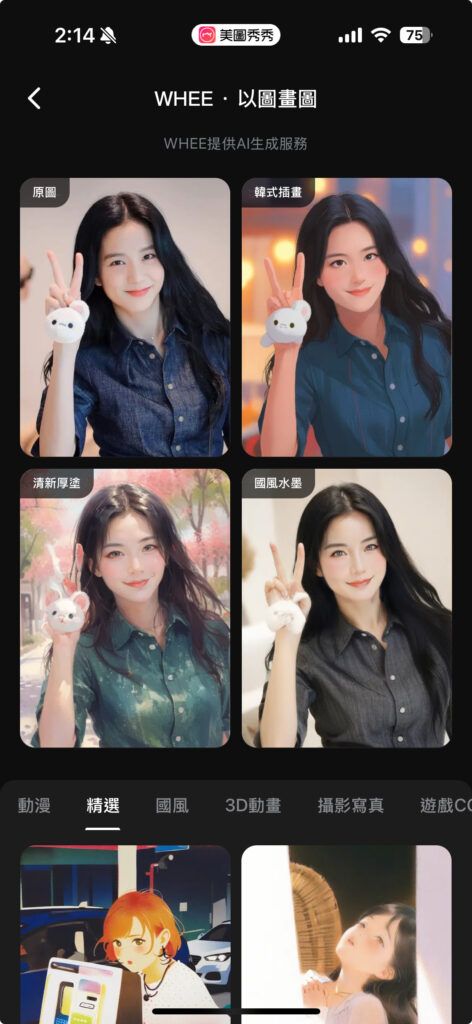Image resolution: width=472 pixels, height=1024 pixels.
Task: Open the 韓式插畫 style result
Action: 347,317
